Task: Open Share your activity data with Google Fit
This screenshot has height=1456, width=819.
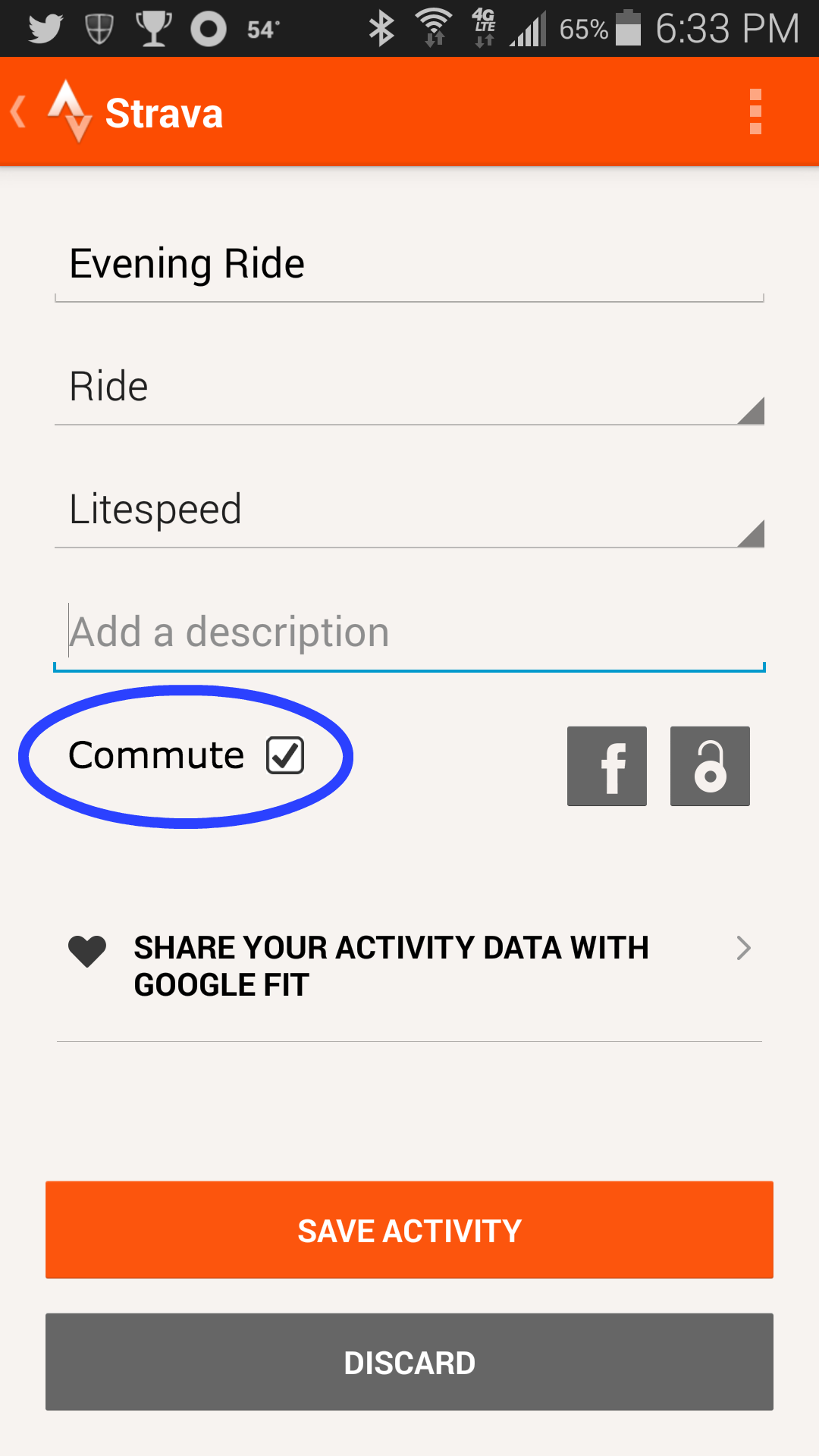Action: tap(409, 966)
